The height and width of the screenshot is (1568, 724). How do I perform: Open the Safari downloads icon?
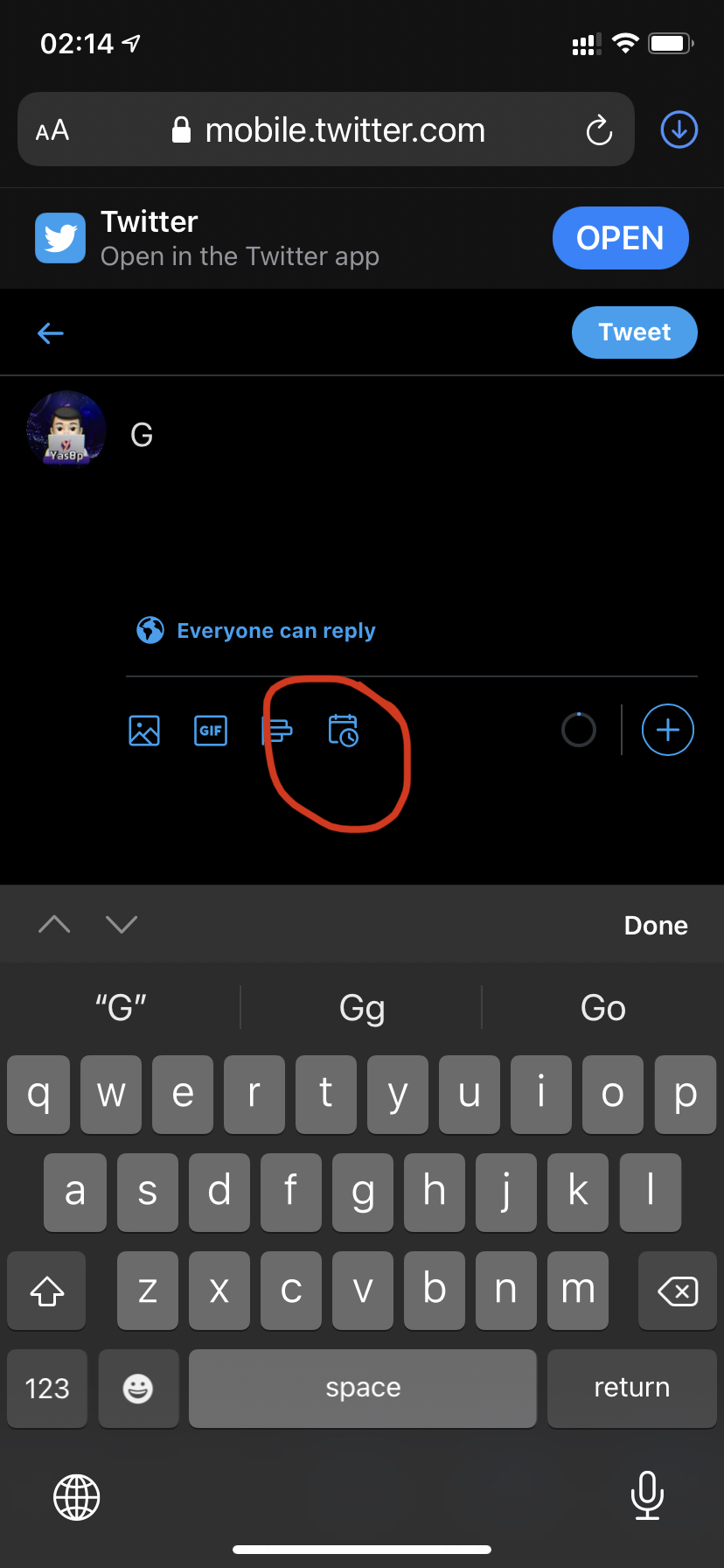[679, 130]
